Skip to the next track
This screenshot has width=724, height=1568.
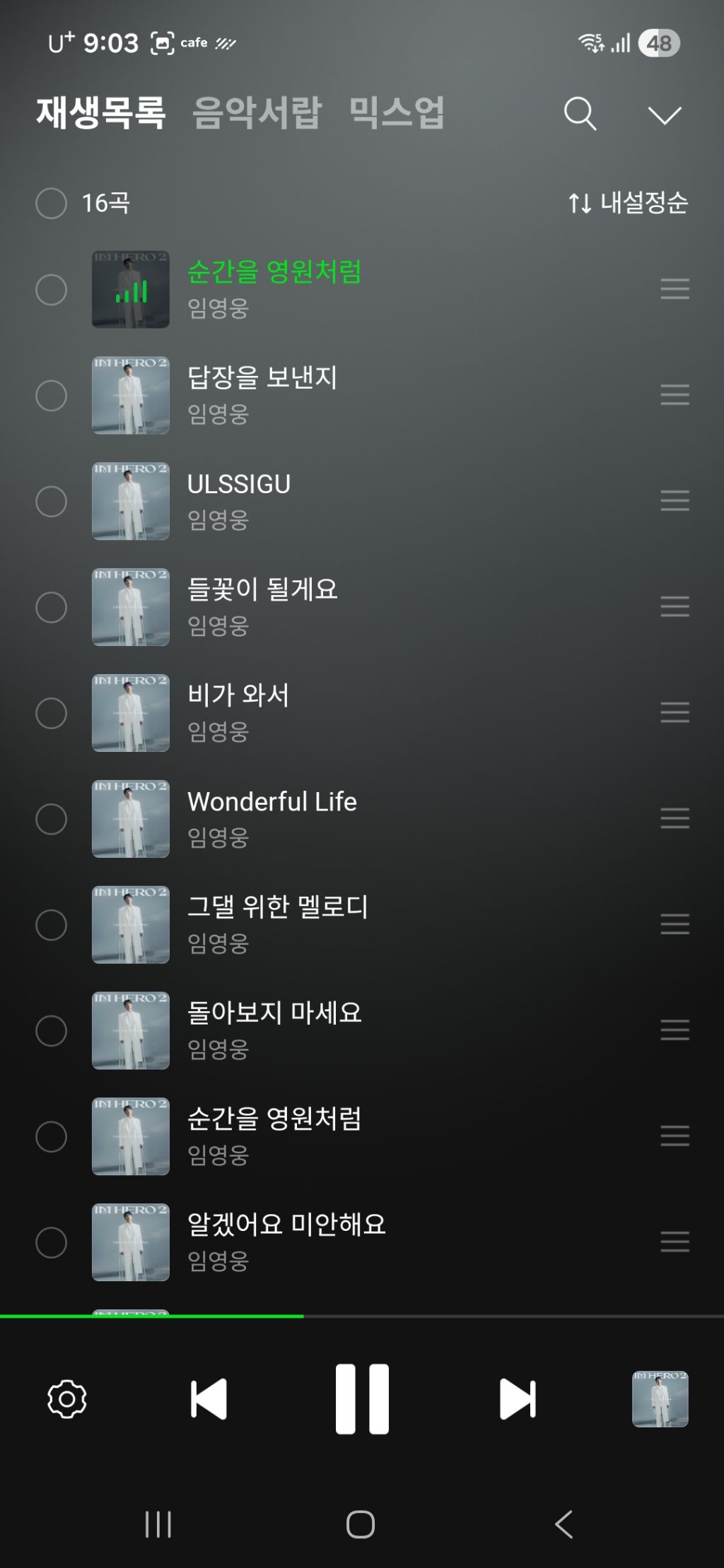point(518,1398)
